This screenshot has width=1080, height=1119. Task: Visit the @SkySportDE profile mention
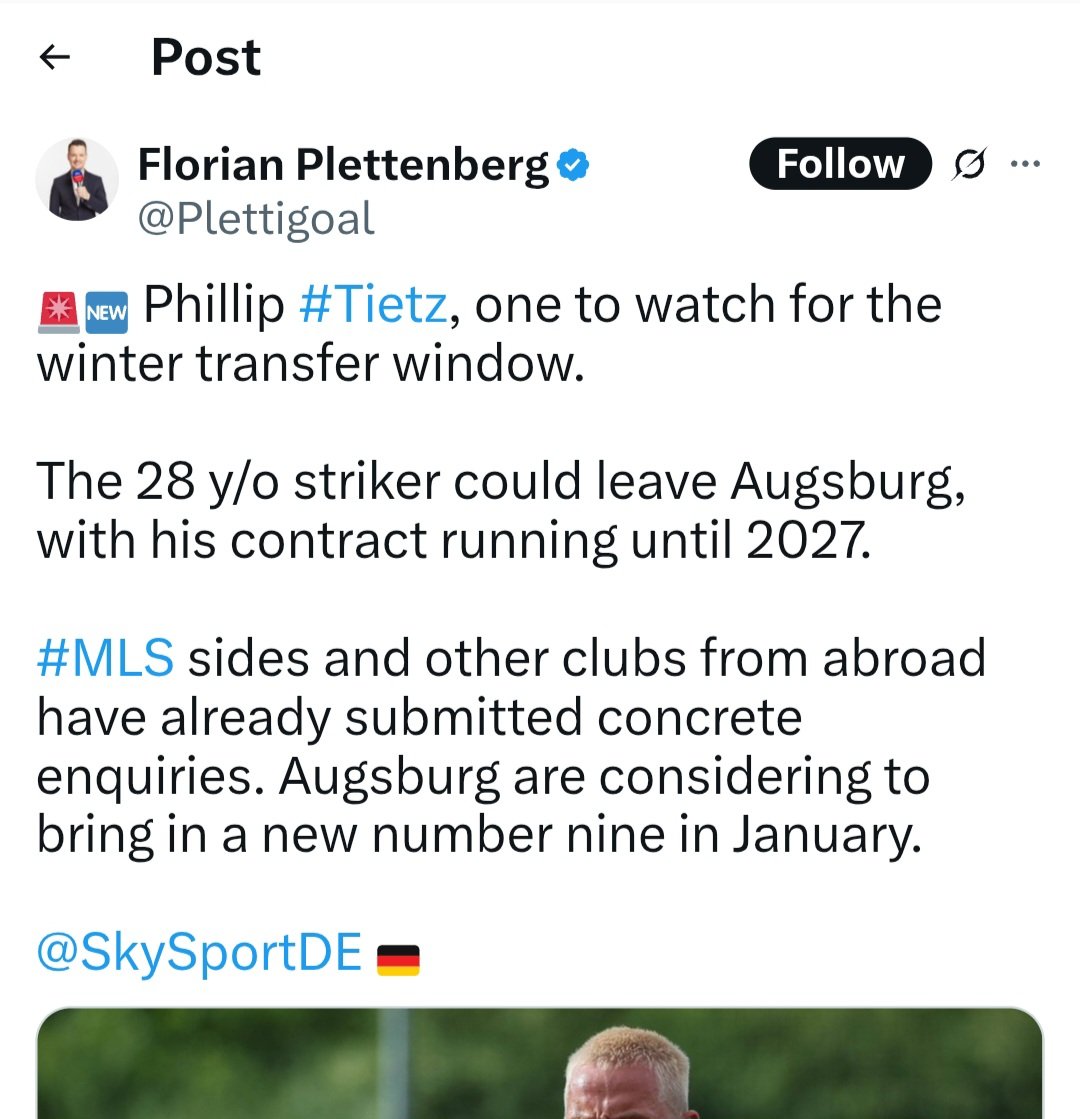(199, 953)
